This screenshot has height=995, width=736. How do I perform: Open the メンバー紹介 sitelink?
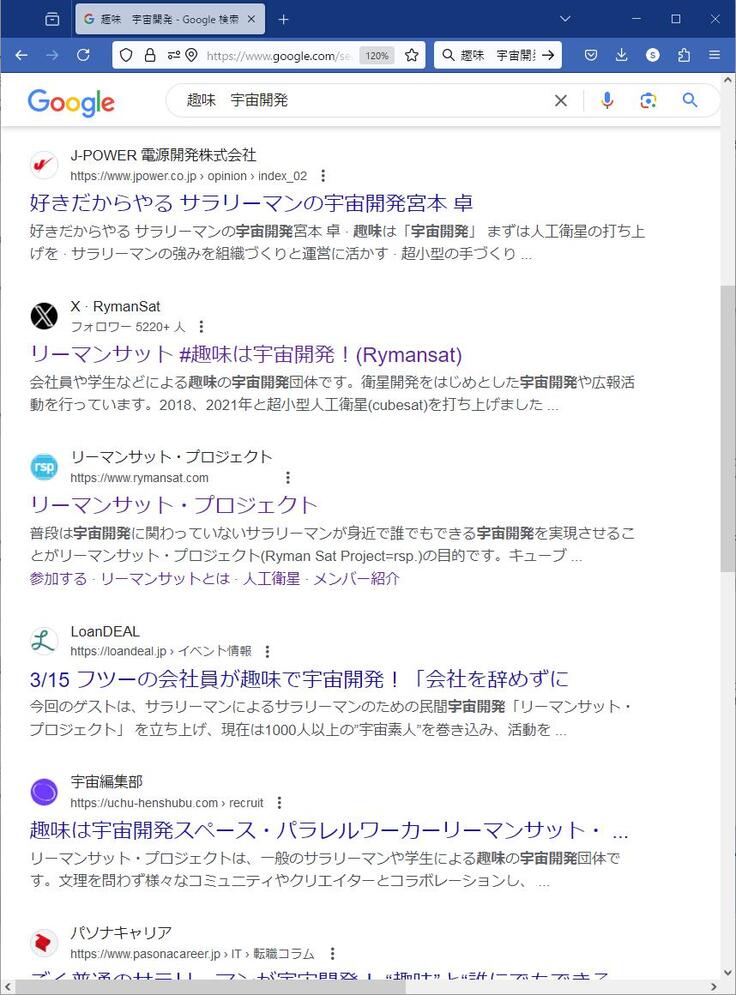click(357, 579)
